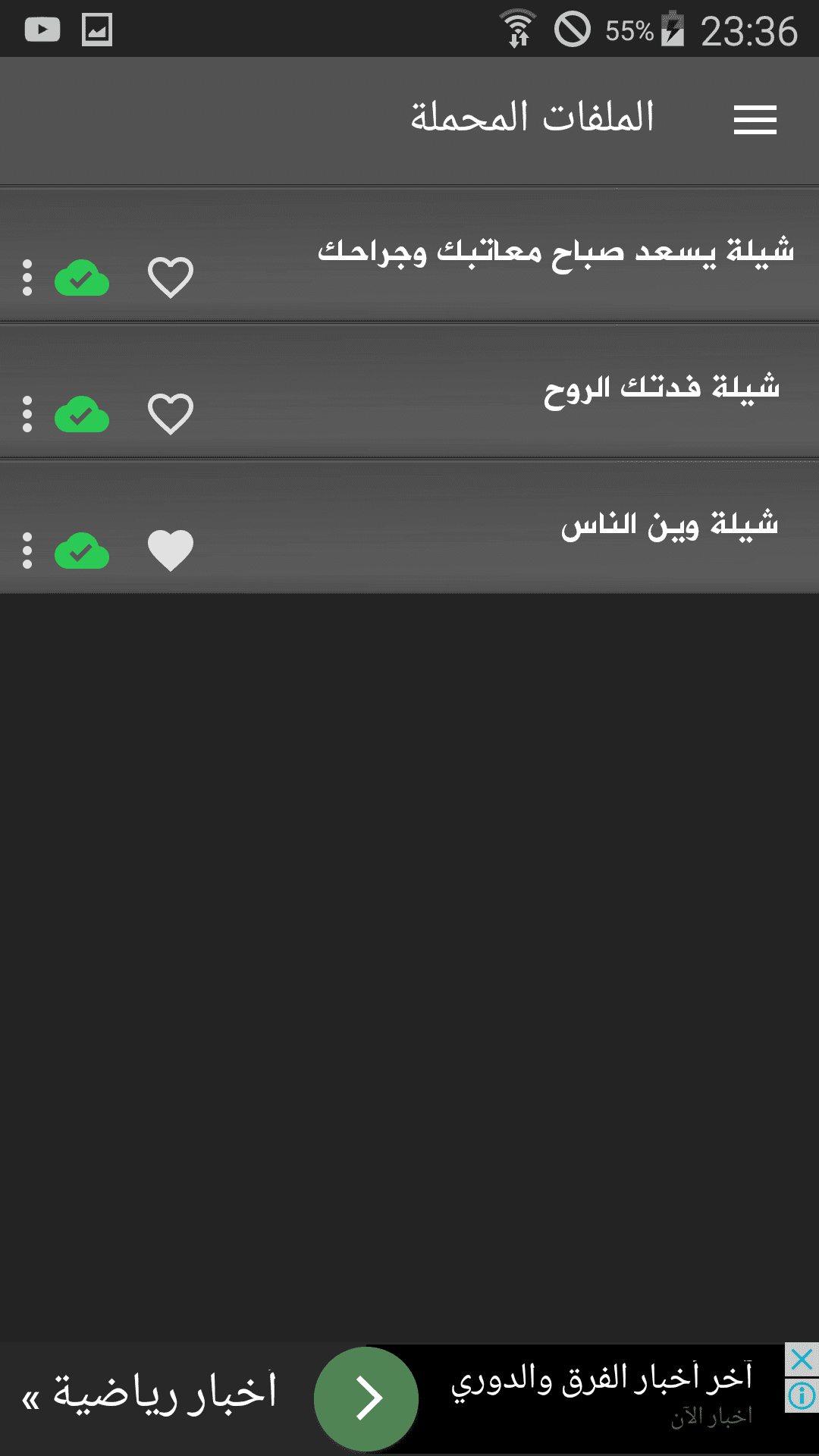Tap downloaded cloud icon for شيلة وين الناس
The width and height of the screenshot is (819, 1456).
tap(82, 551)
